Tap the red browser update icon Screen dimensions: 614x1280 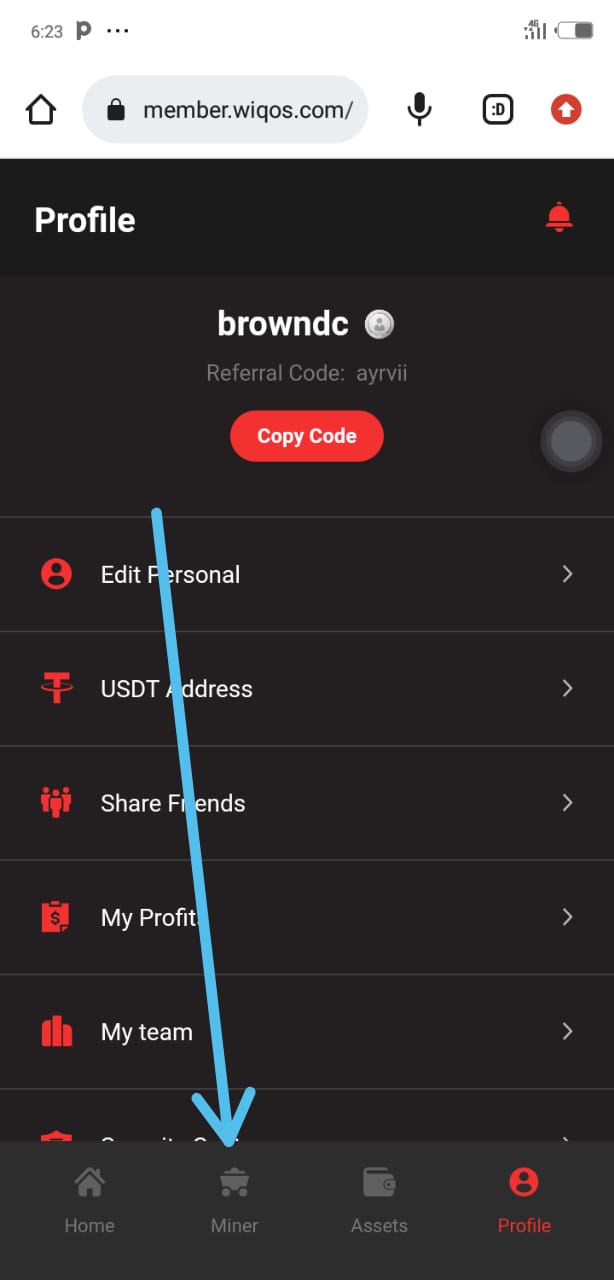coord(566,109)
